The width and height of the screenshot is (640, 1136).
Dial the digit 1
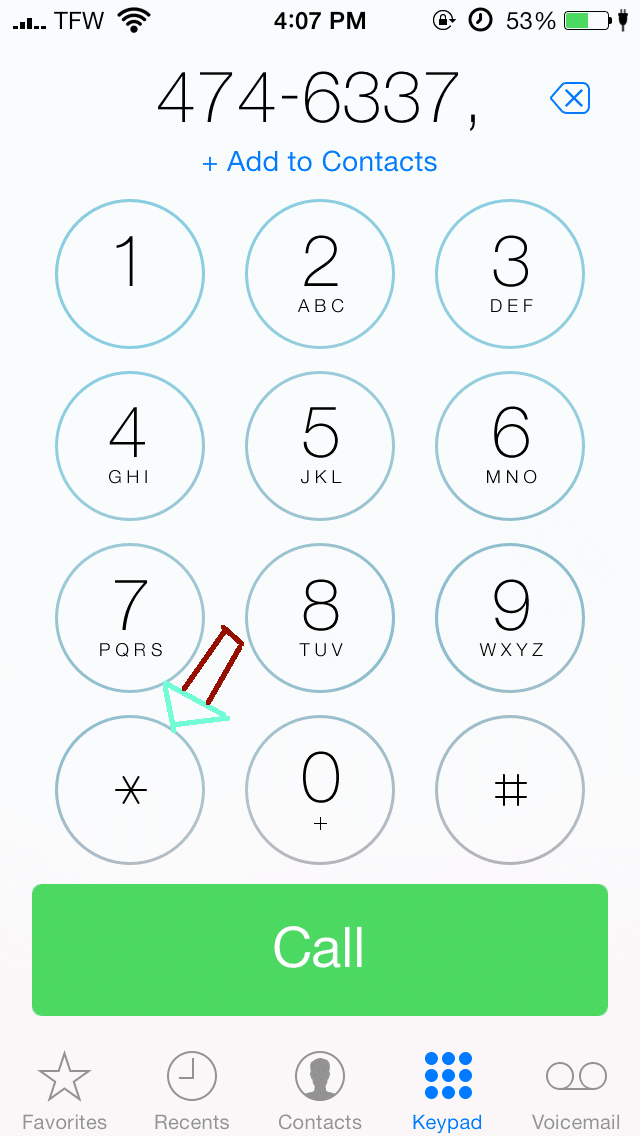130,274
